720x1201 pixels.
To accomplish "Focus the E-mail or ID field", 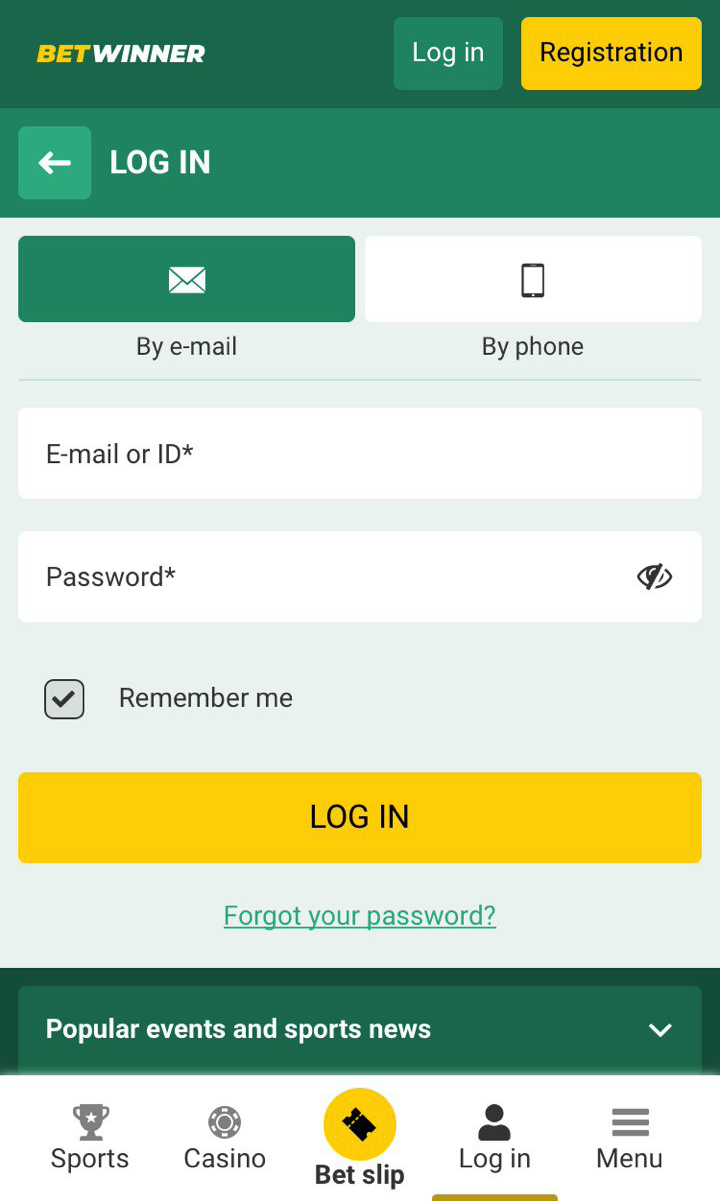I will [360, 453].
